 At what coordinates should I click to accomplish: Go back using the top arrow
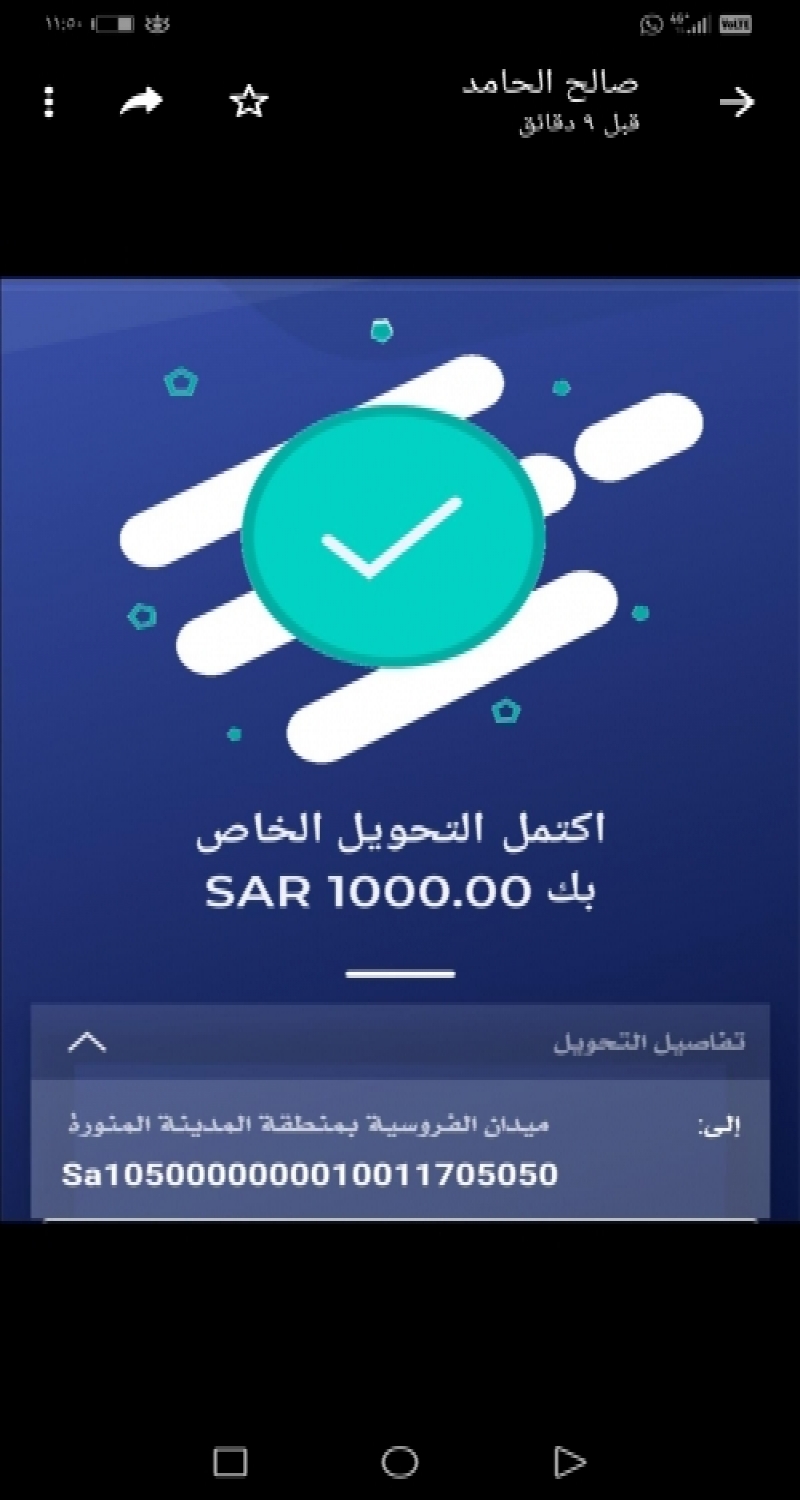coord(737,101)
